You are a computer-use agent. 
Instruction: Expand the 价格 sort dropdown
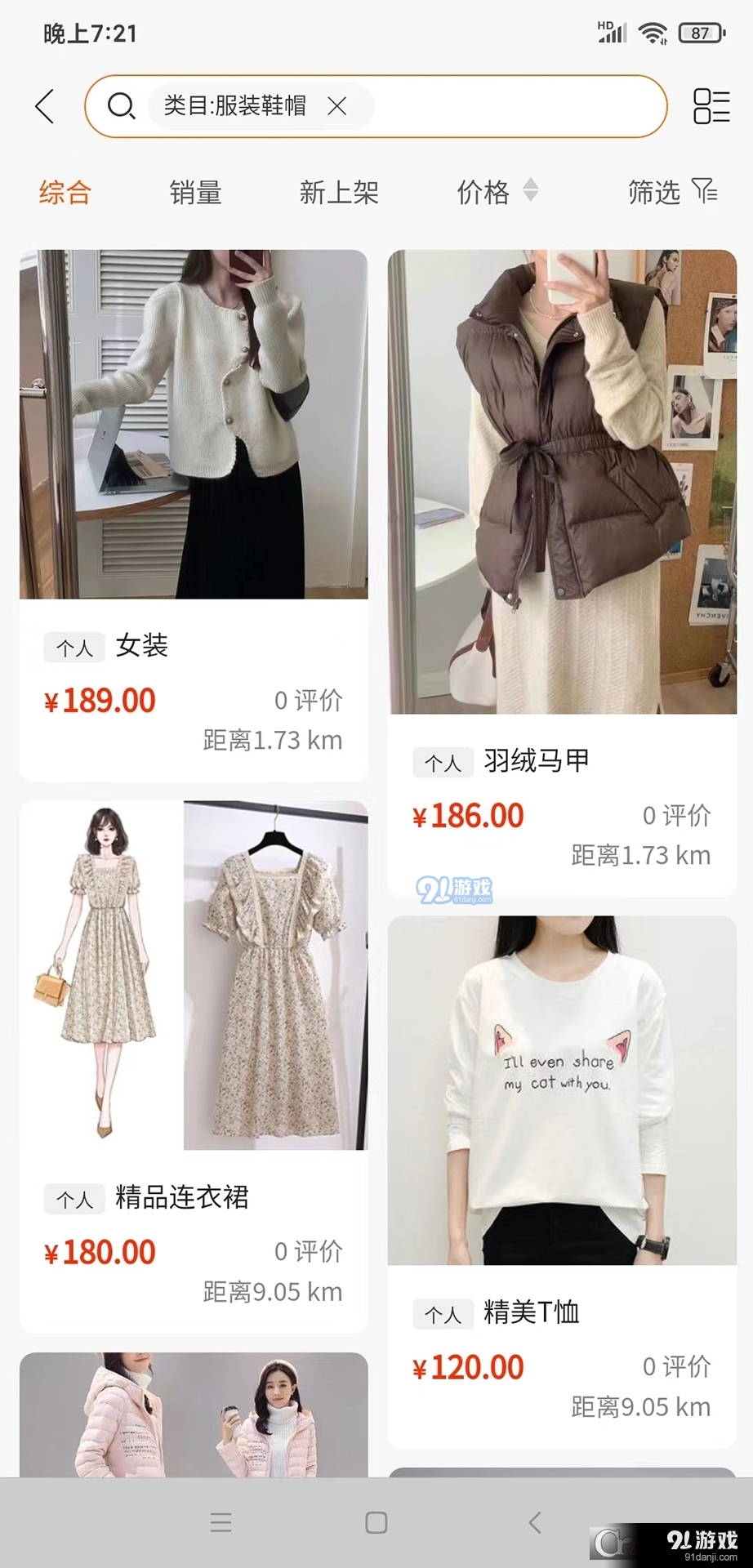pos(483,193)
